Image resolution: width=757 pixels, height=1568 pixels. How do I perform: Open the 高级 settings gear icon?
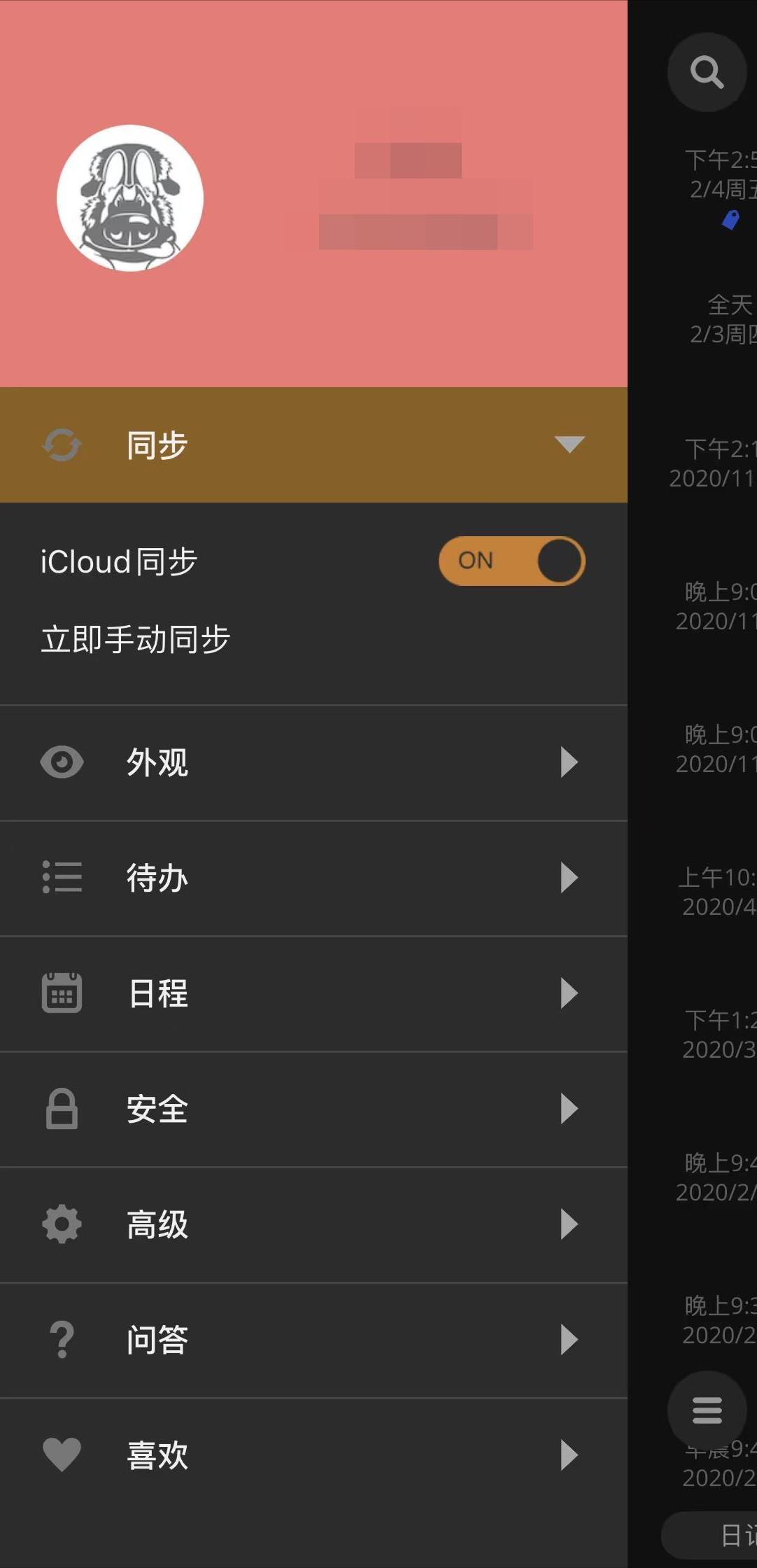[62, 1224]
